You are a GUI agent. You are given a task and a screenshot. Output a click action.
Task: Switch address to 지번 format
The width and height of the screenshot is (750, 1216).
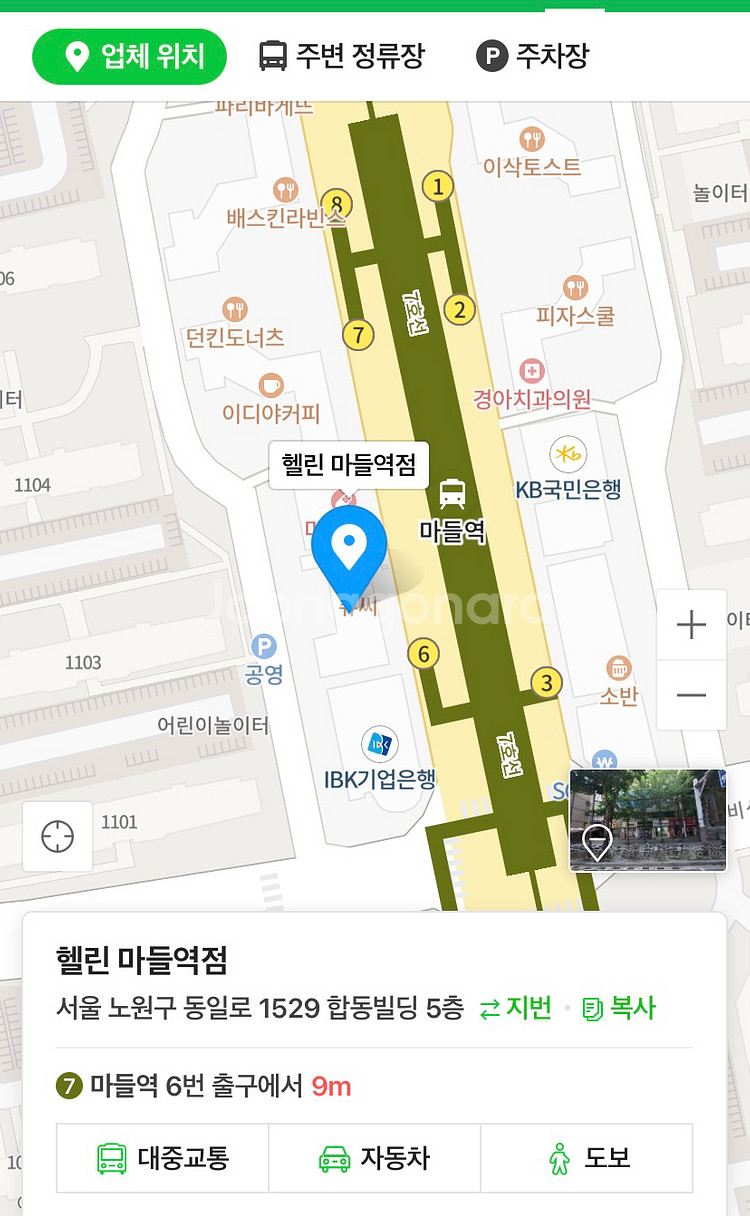[516, 1008]
